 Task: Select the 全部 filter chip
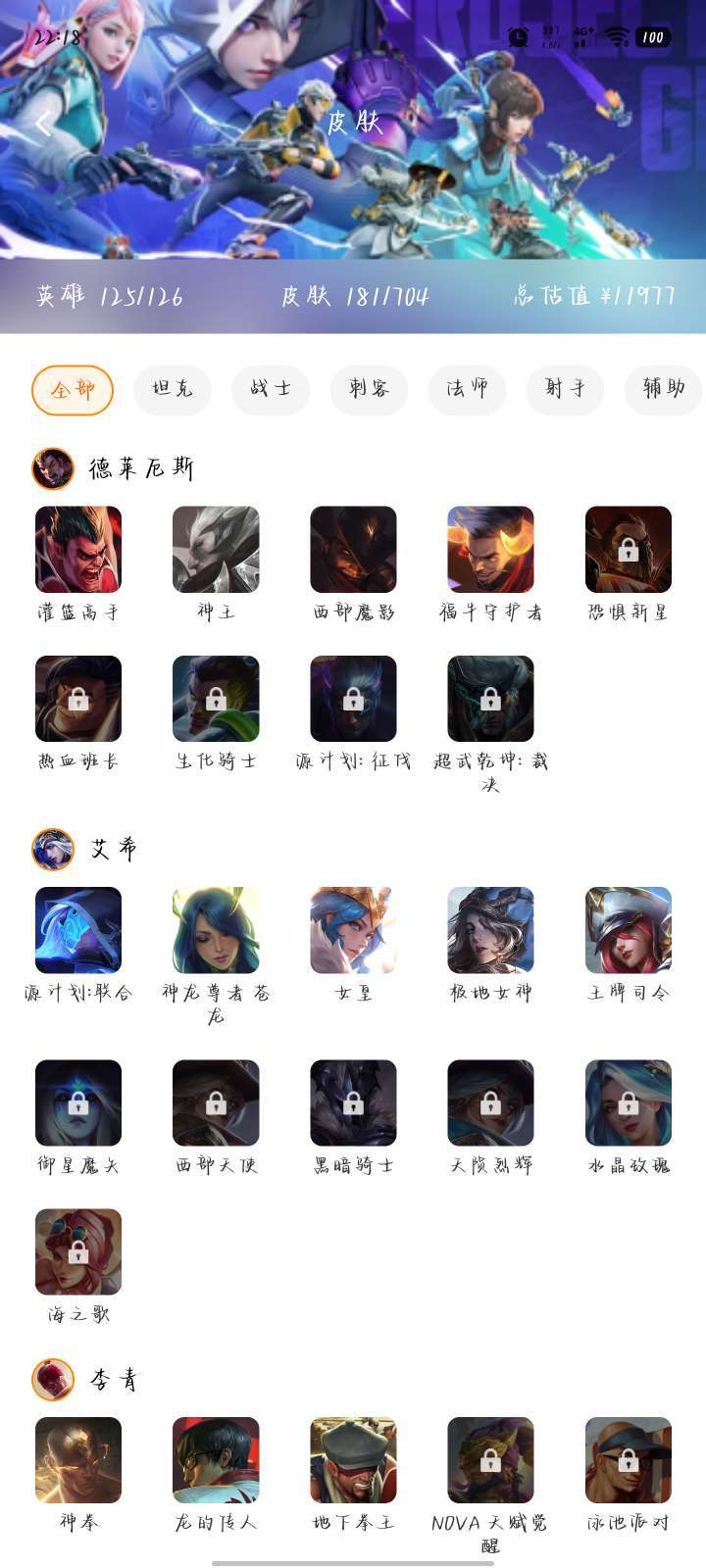[73, 390]
